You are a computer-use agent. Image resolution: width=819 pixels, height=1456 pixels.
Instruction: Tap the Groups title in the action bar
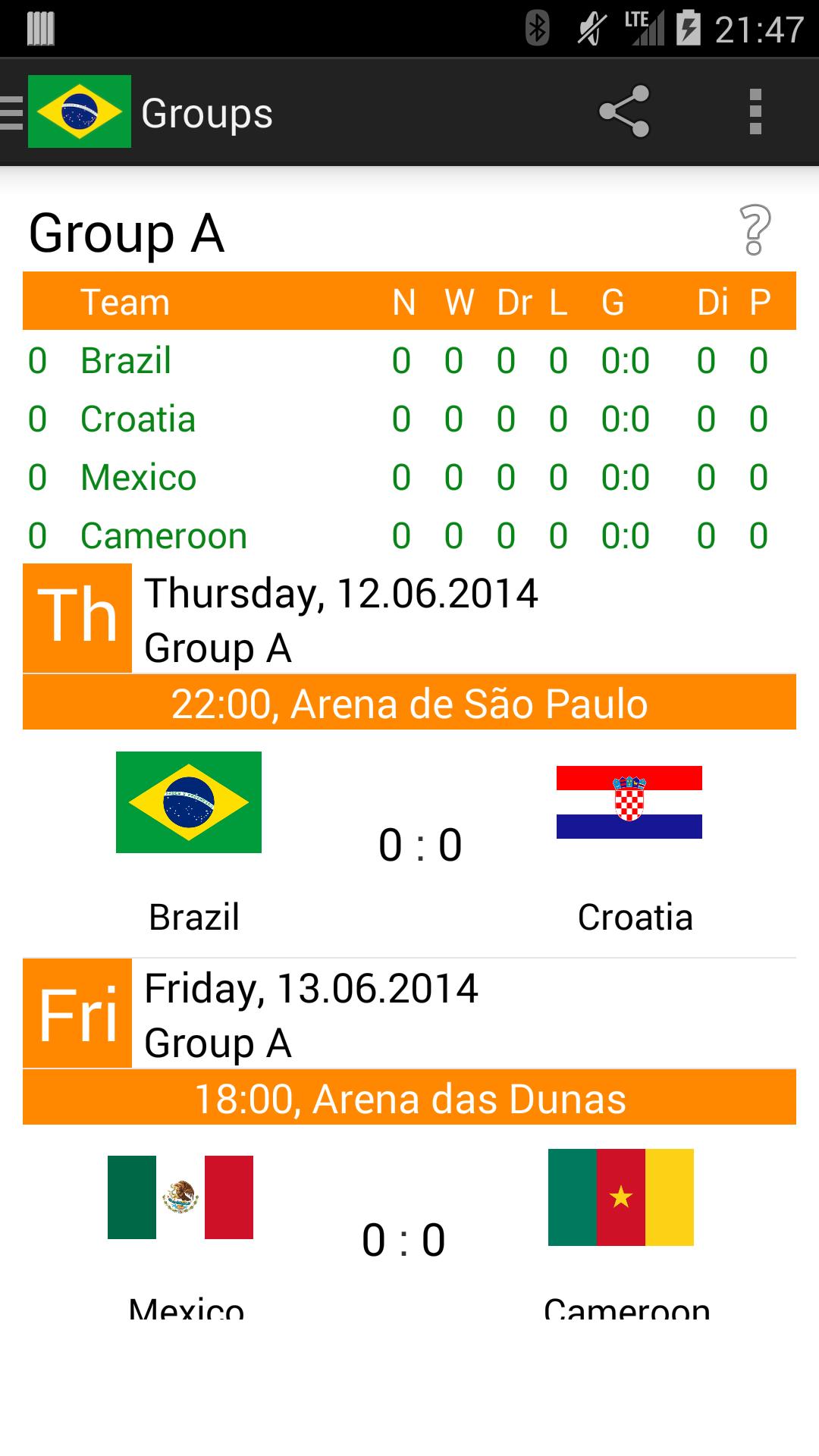tap(206, 112)
